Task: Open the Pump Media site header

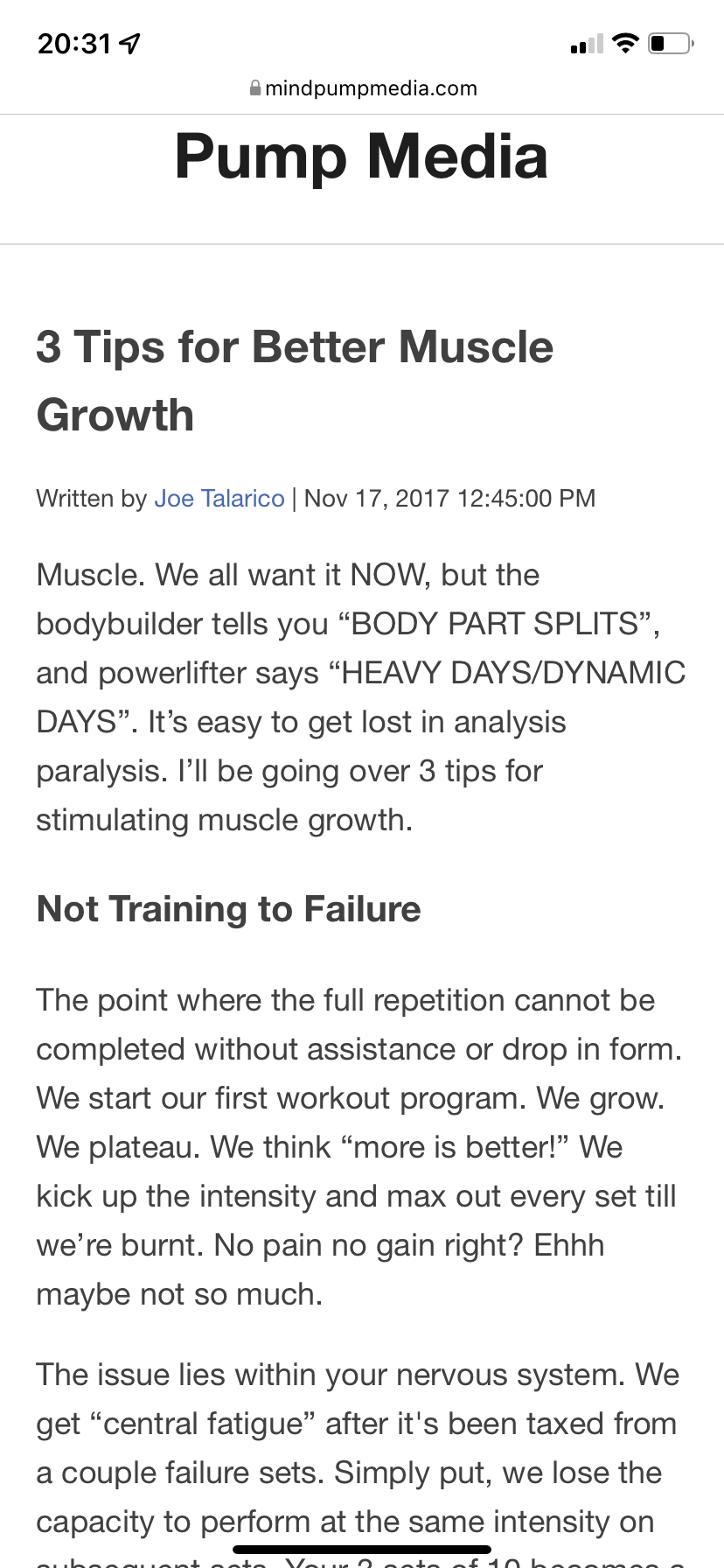Action: [x=361, y=157]
